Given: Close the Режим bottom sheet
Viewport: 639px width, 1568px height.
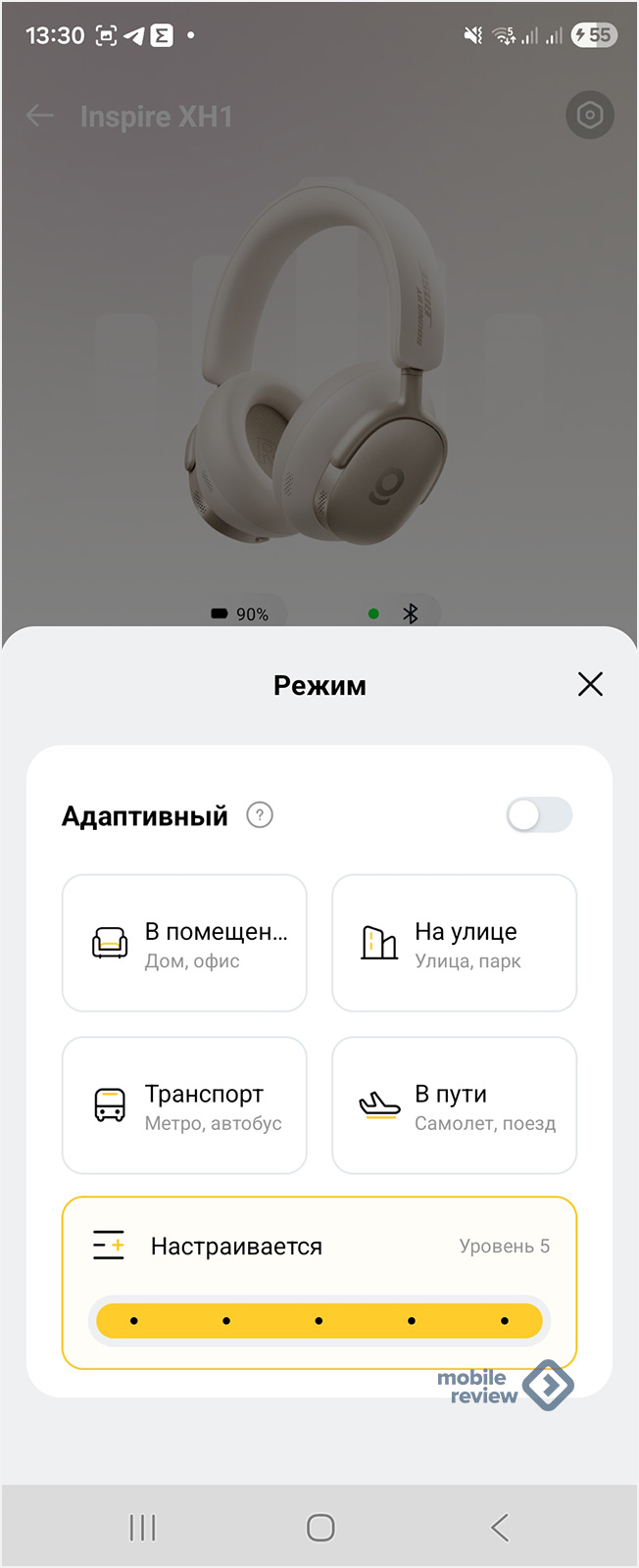Looking at the screenshot, I should (x=590, y=684).
